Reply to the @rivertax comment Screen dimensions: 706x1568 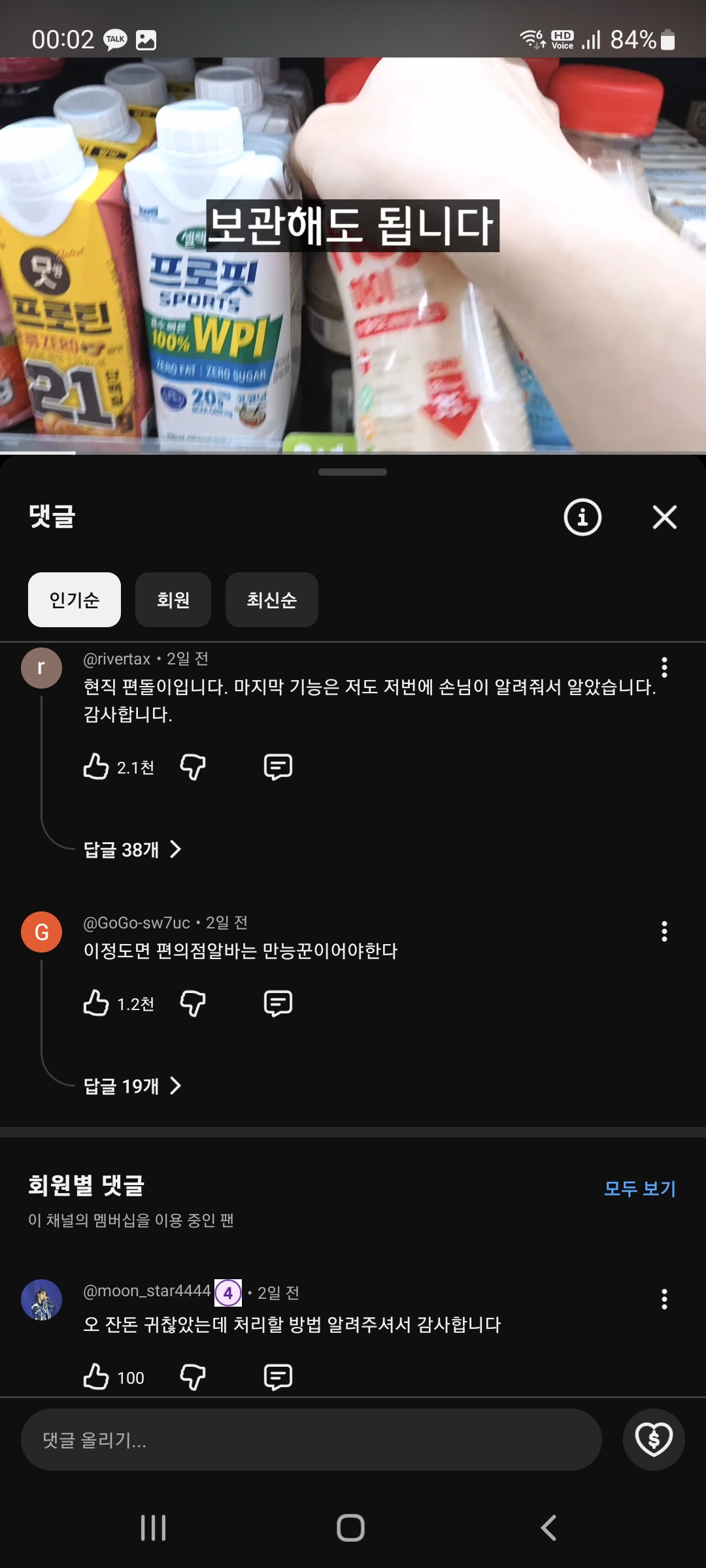[278, 766]
